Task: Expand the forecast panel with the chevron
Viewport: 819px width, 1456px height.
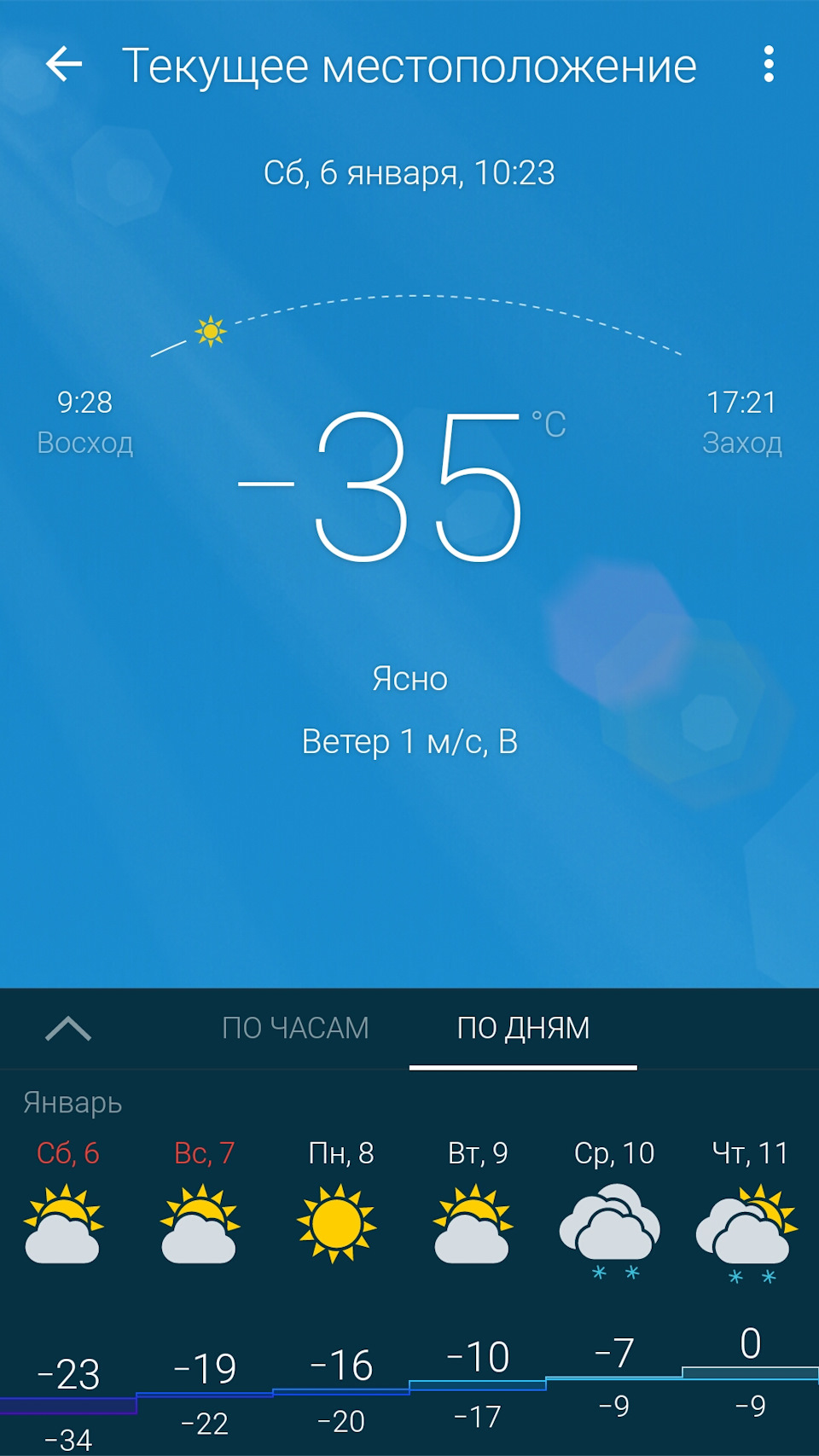Action: (68, 1029)
